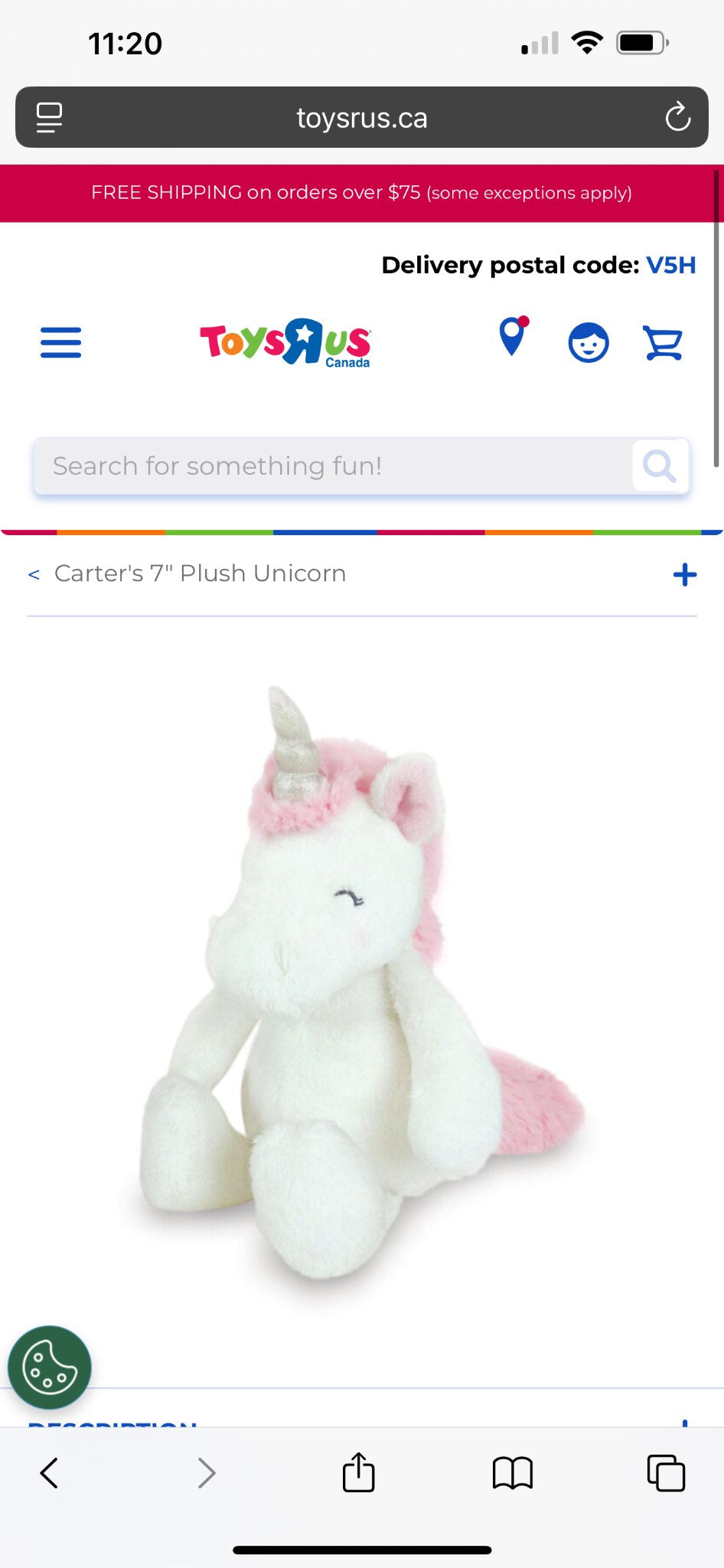Open the browser page settings icon

click(50, 118)
